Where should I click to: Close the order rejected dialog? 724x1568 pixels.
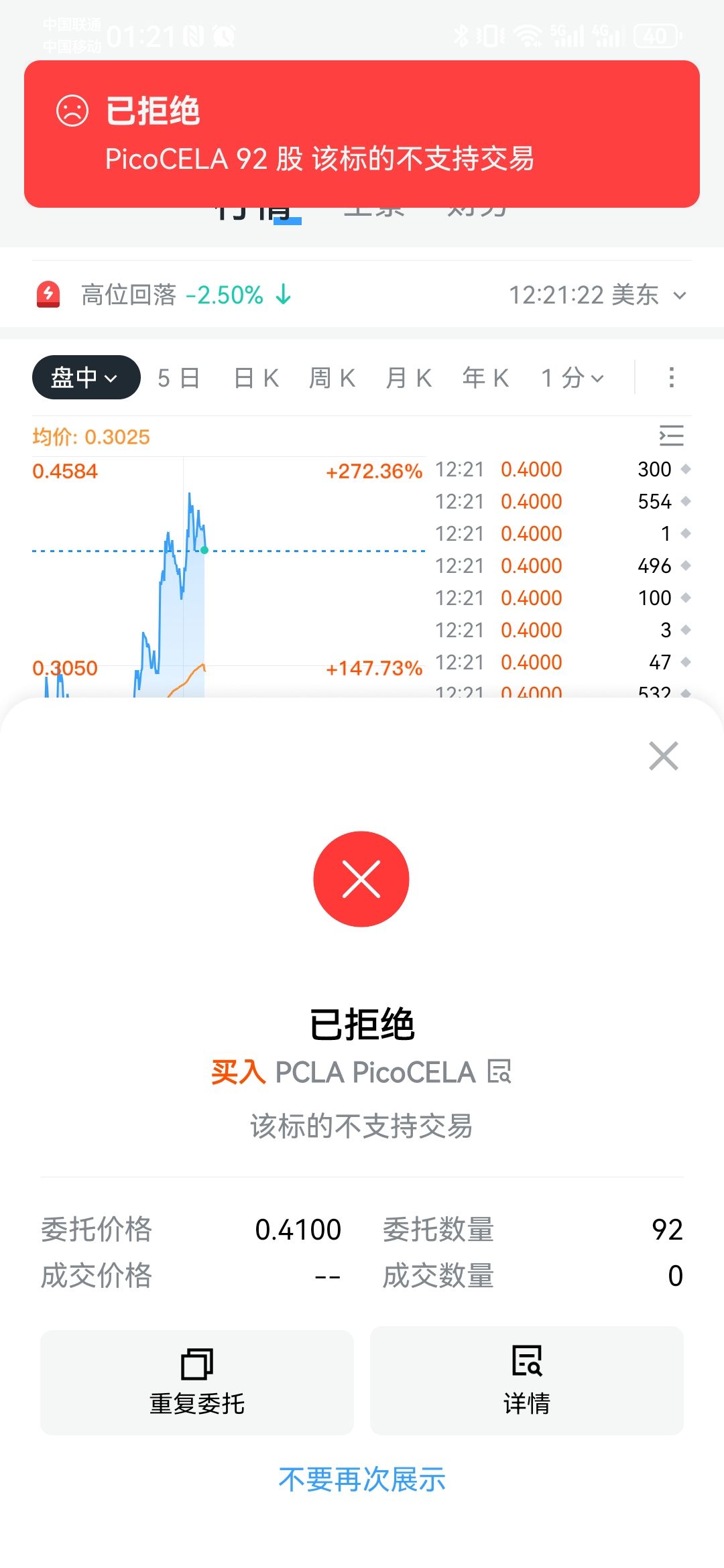pos(664,756)
